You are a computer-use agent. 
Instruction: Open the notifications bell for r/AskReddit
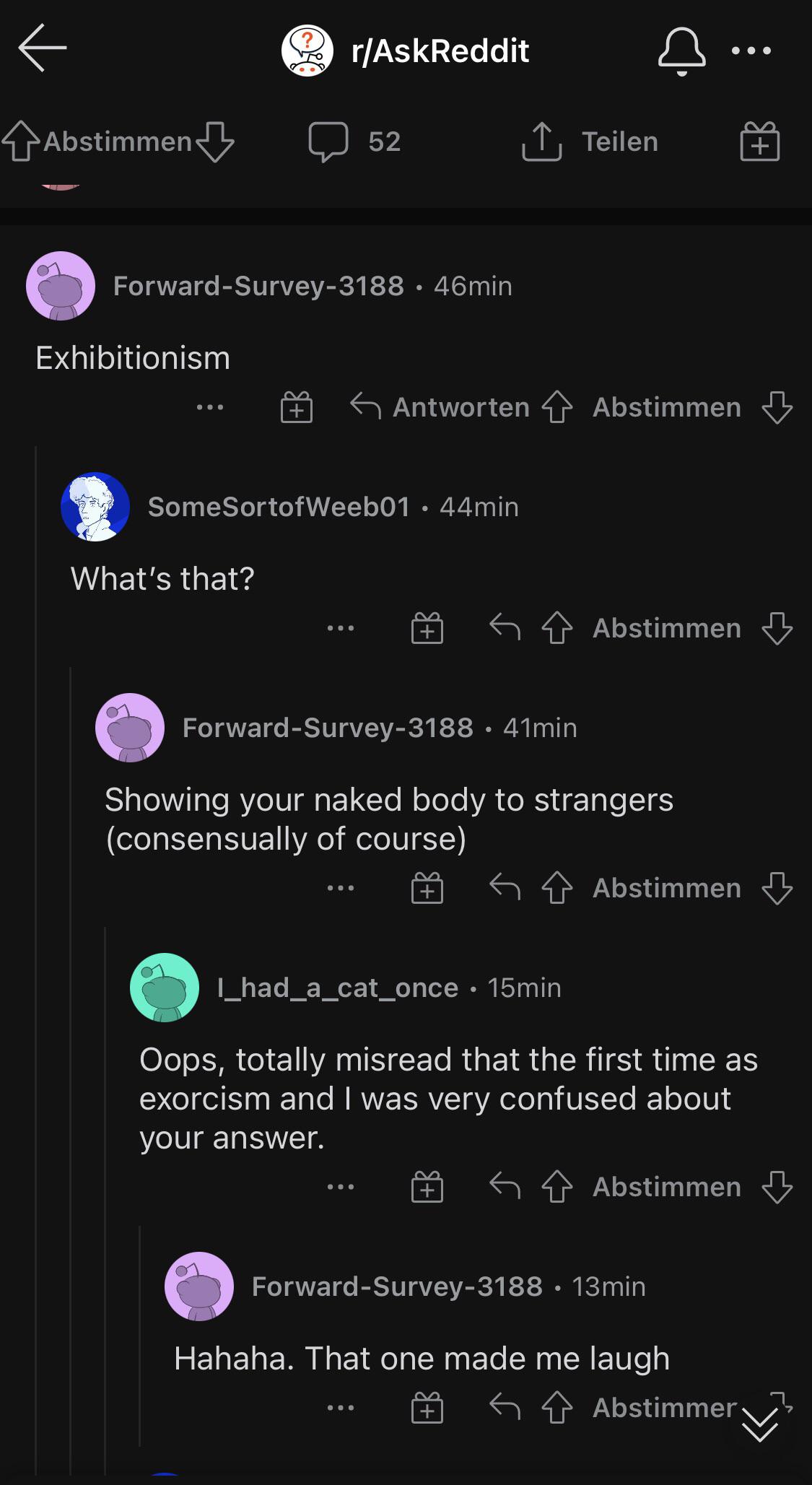point(681,51)
